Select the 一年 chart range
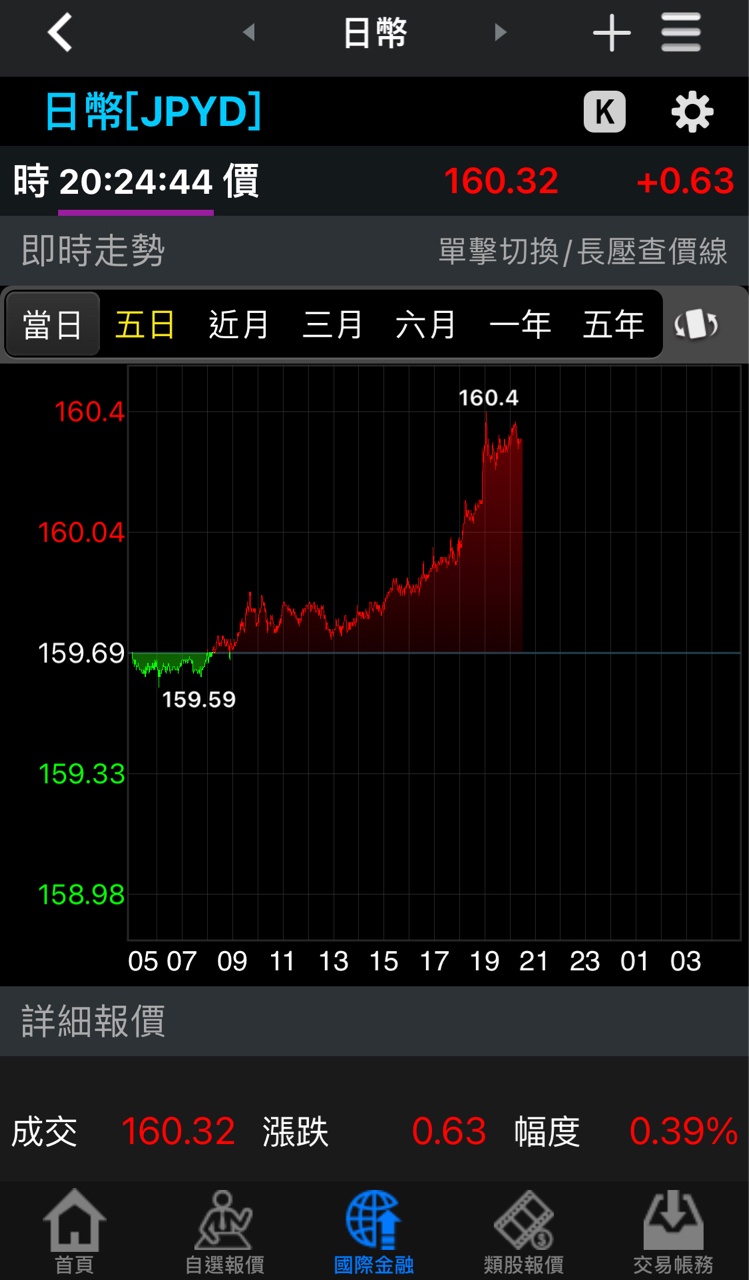749x1280 pixels. click(x=520, y=325)
